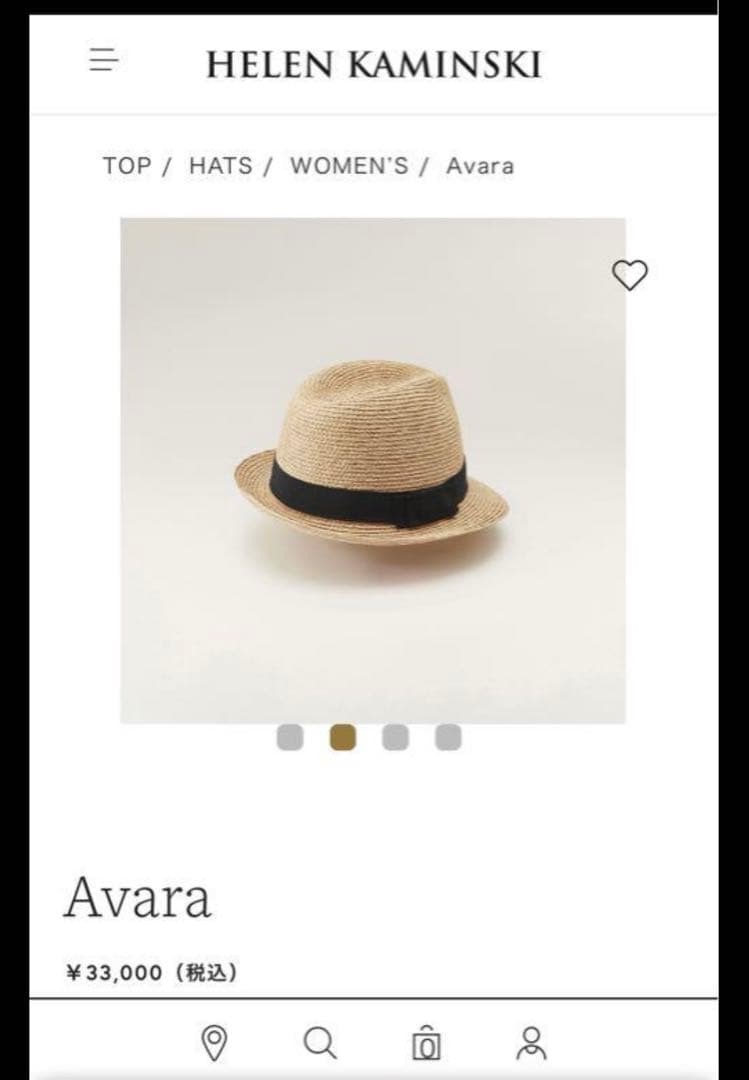Viewport: 749px width, 1080px height.
Task: Go to the HATS breadcrumb category
Action: (x=221, y=166)
